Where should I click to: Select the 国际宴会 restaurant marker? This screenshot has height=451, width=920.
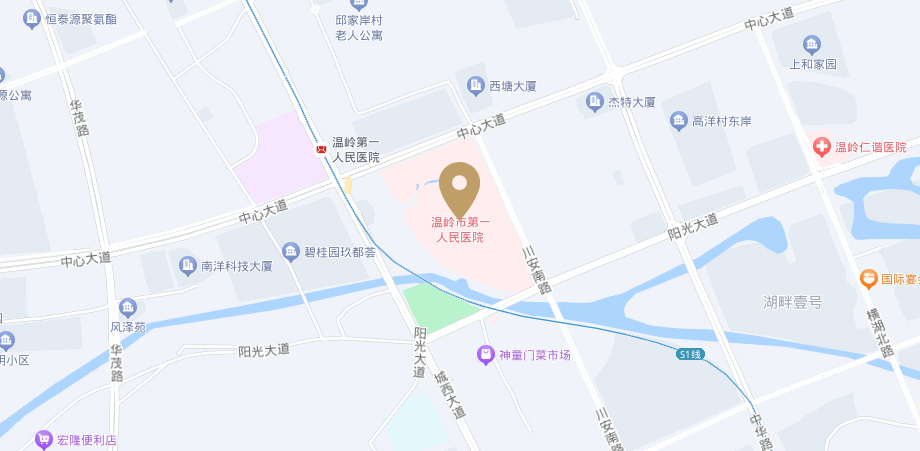pyautogui.click(x=868, y=278)
